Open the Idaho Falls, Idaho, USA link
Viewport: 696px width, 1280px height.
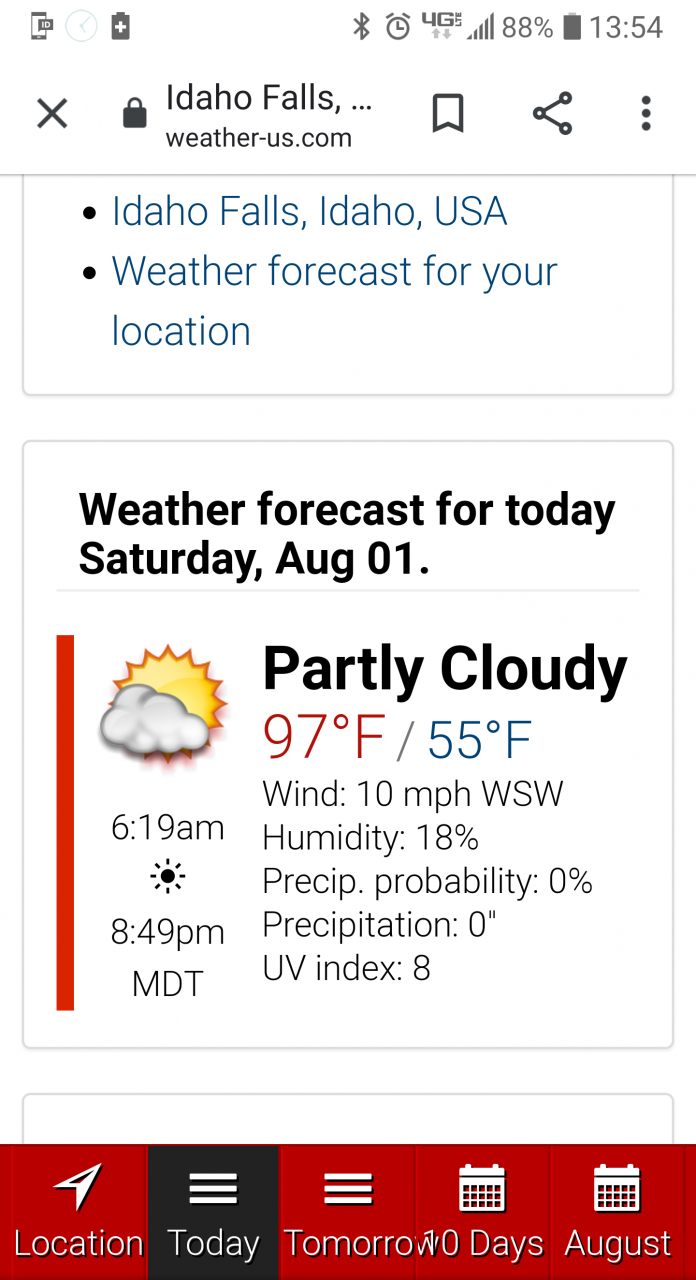coord(309,212)
